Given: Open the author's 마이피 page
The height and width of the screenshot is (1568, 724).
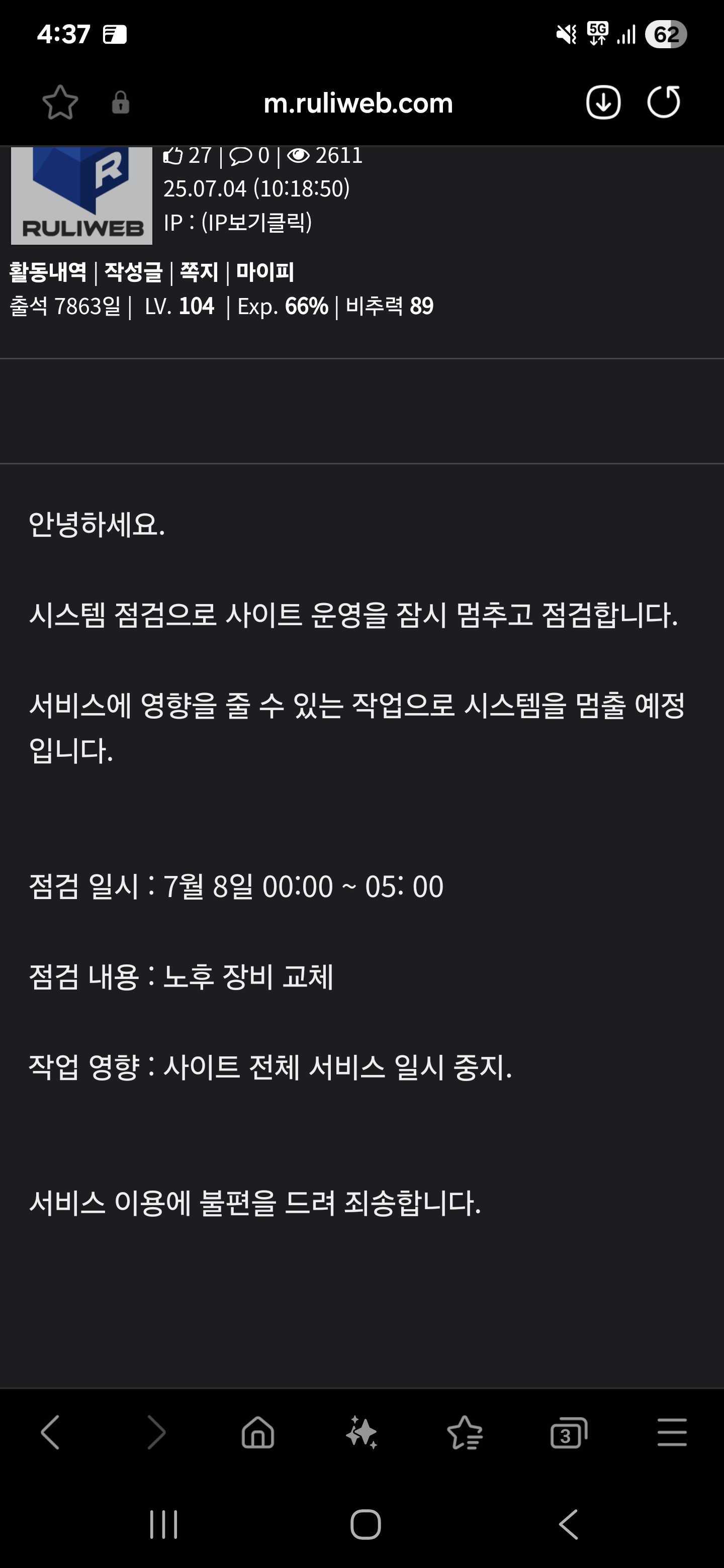Looking at the screenshot, I should (x=265, y=272).
